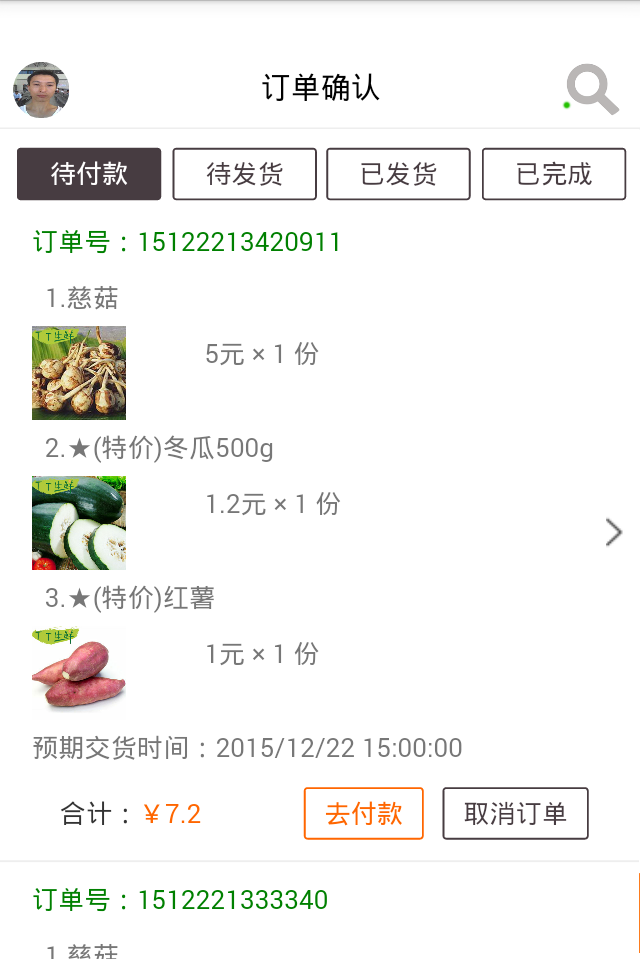Cancel order with 取消订单 button
640x960 pixels.
[515, 813]
